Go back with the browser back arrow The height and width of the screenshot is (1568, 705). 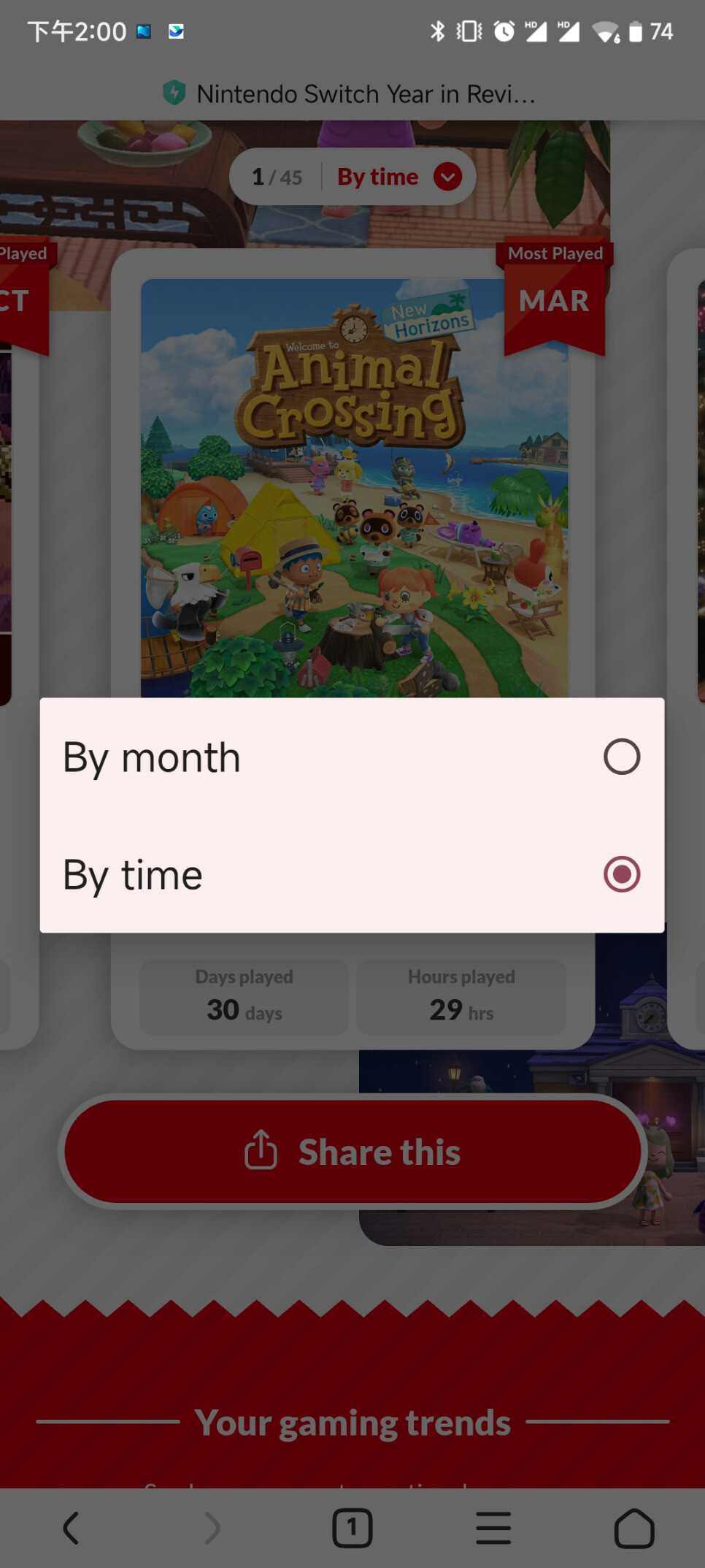point(71,1528)
